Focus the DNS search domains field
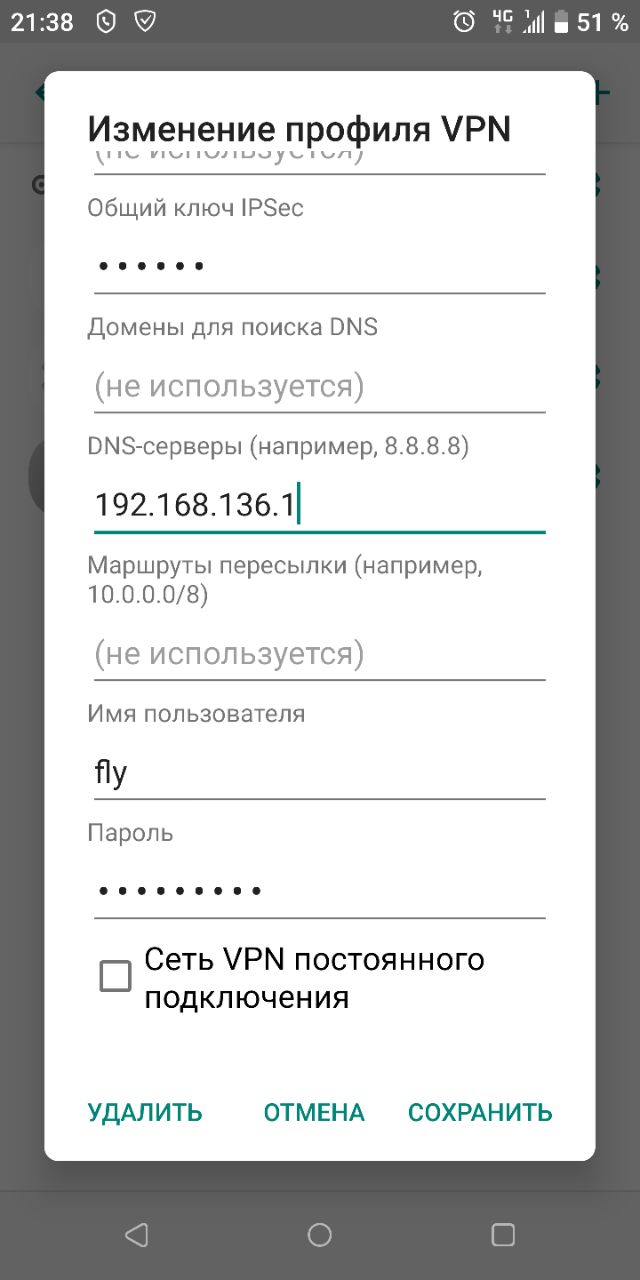Viewport: 640px width, 1280px height. [x=319, y=386]
